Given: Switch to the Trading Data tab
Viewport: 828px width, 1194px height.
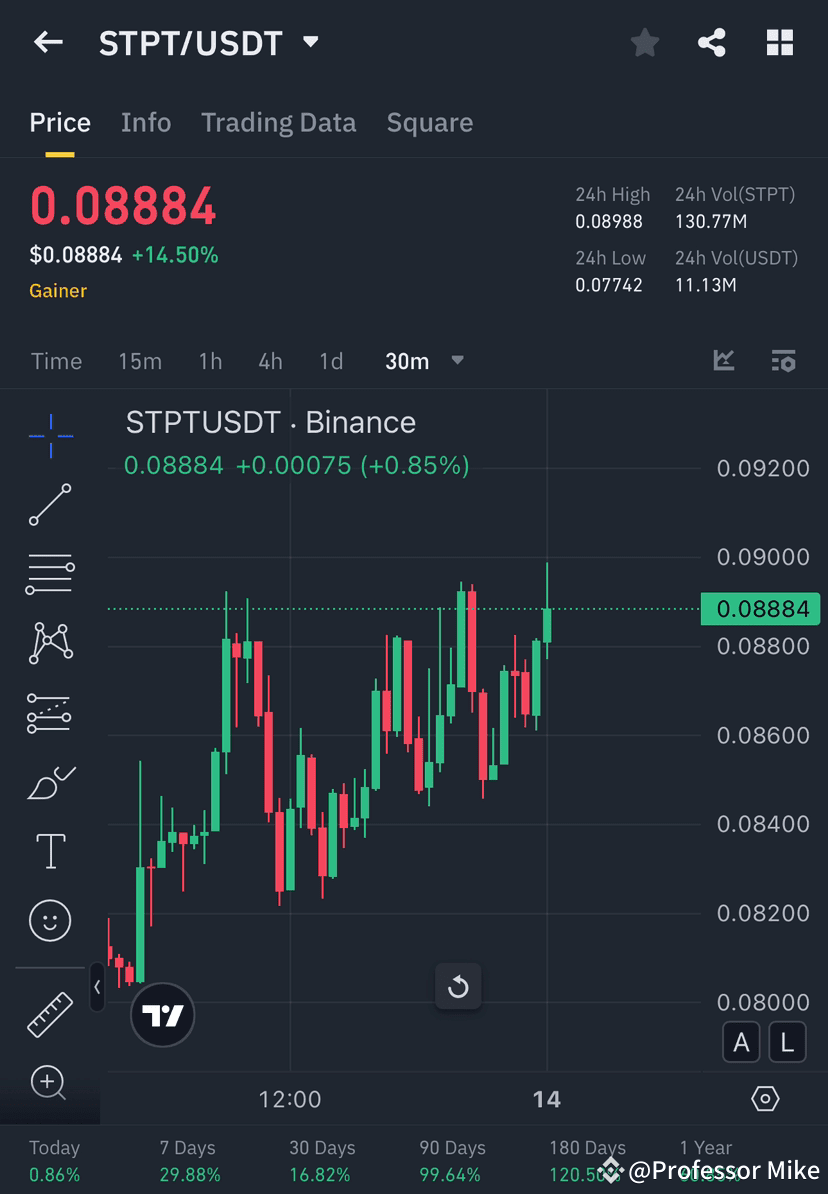Looking at the screenshot, I should (278, 122).
